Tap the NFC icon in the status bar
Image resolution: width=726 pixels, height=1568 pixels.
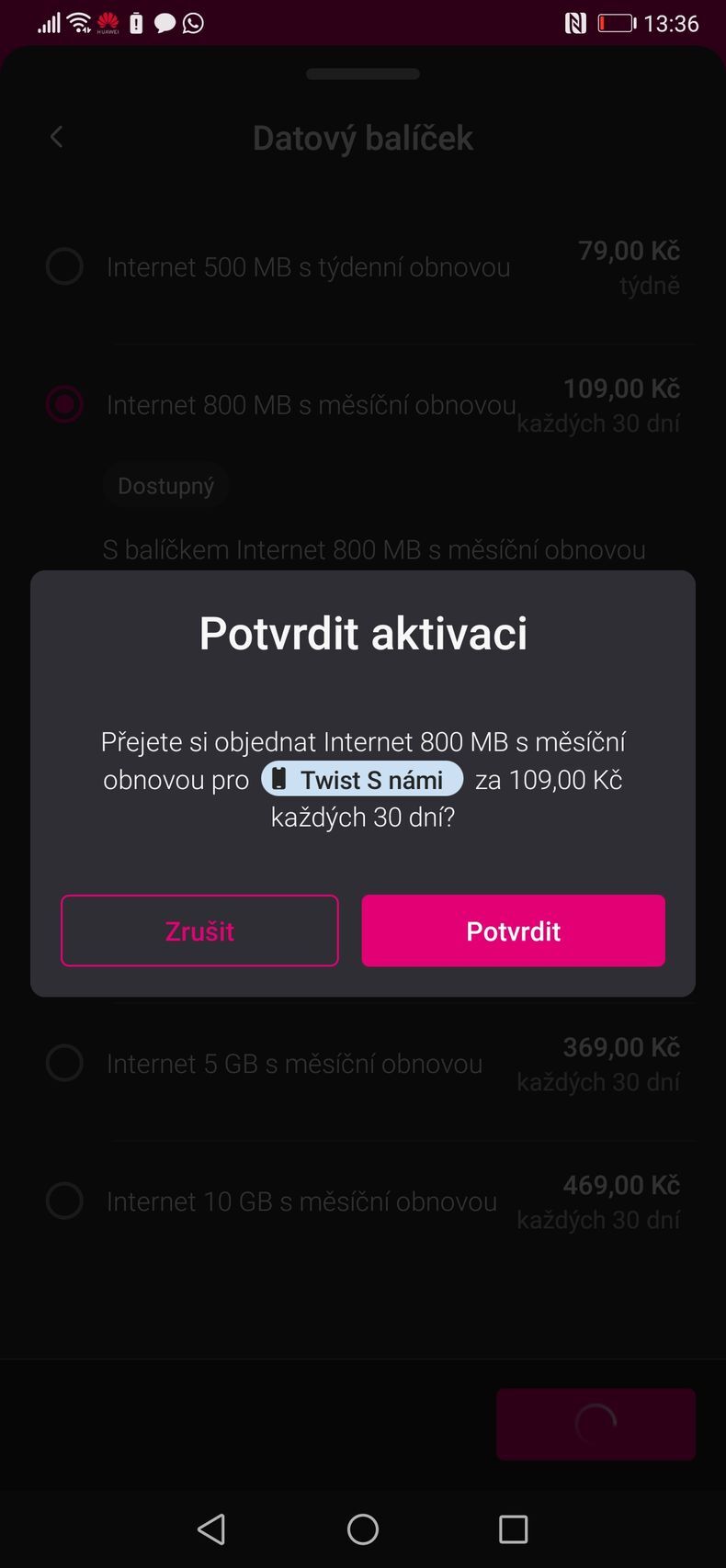pos(578,23)
